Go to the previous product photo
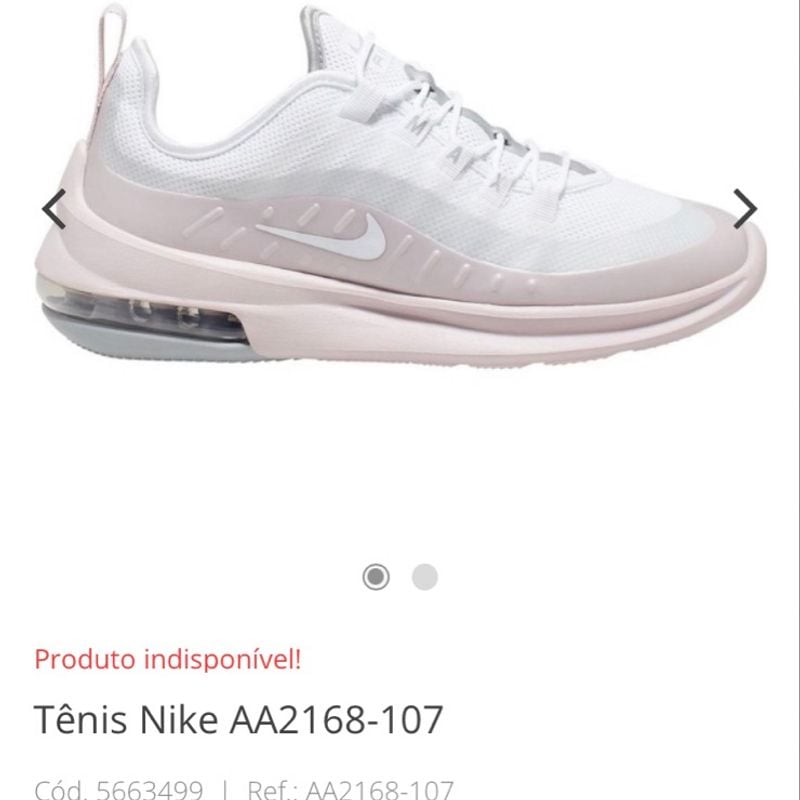Image resolution: width=800 pixels, height=800 pixels. click(x=53, y=209)
